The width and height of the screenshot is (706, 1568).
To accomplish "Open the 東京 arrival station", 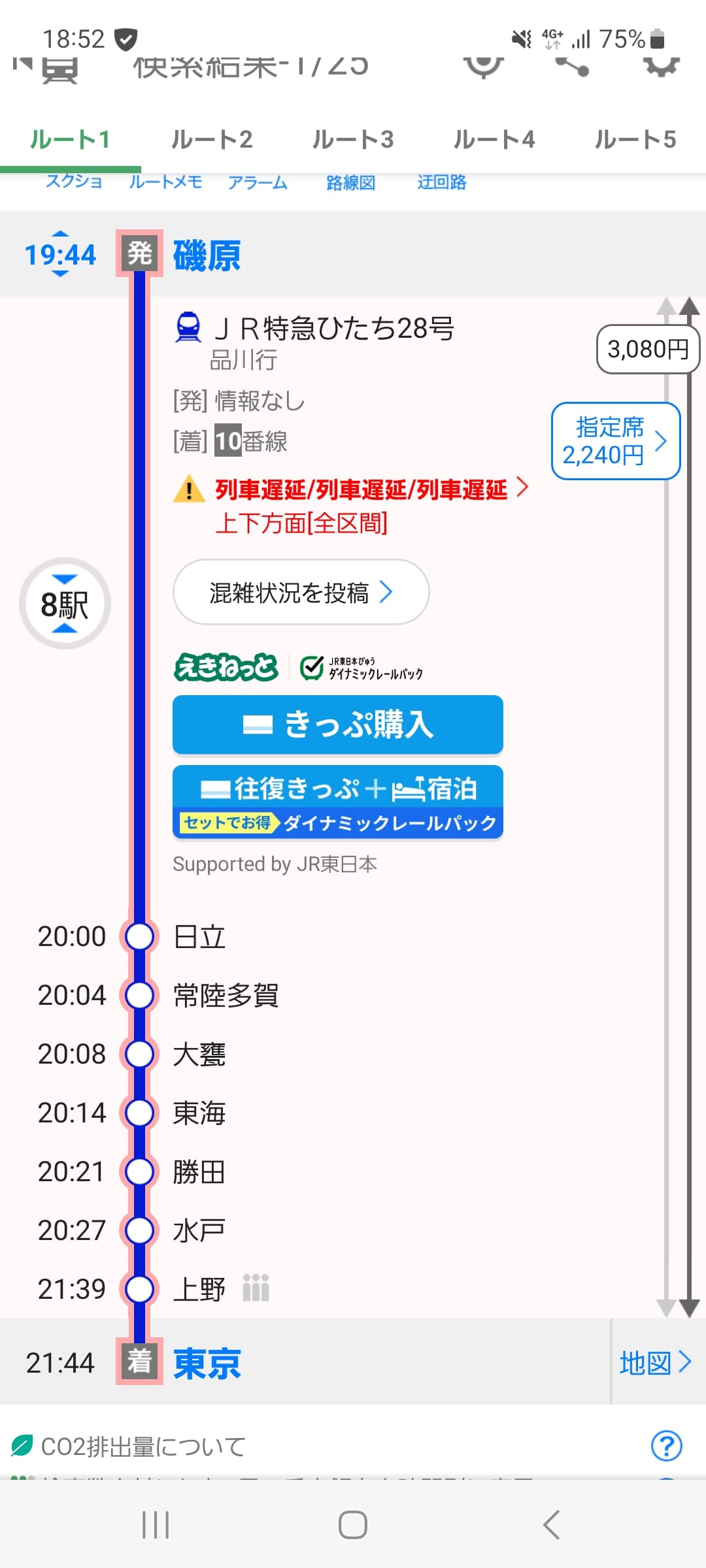I will pyautogui.click(x=207, y=1364).
